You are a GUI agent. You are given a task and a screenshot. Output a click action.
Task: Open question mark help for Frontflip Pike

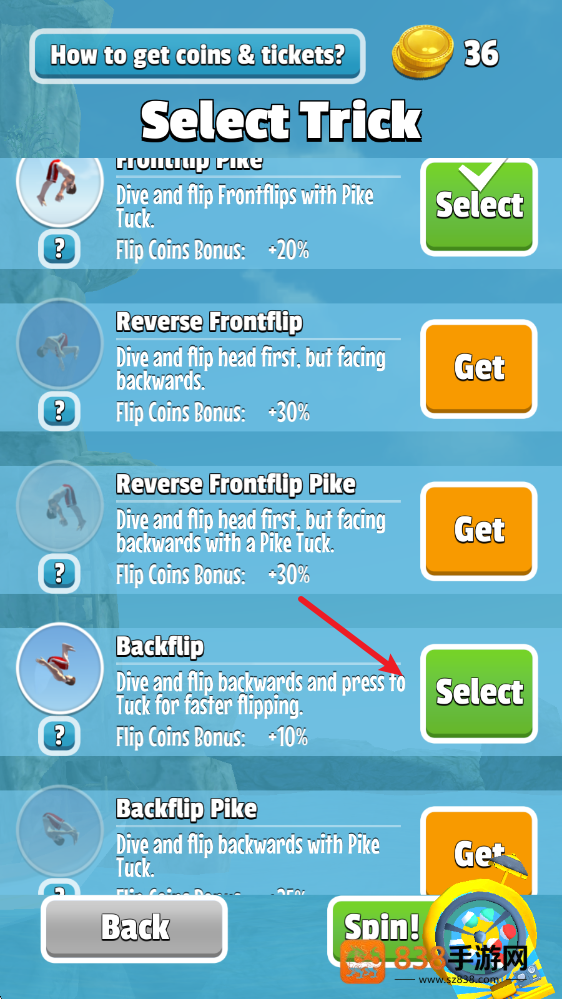(x=59, y=248)
